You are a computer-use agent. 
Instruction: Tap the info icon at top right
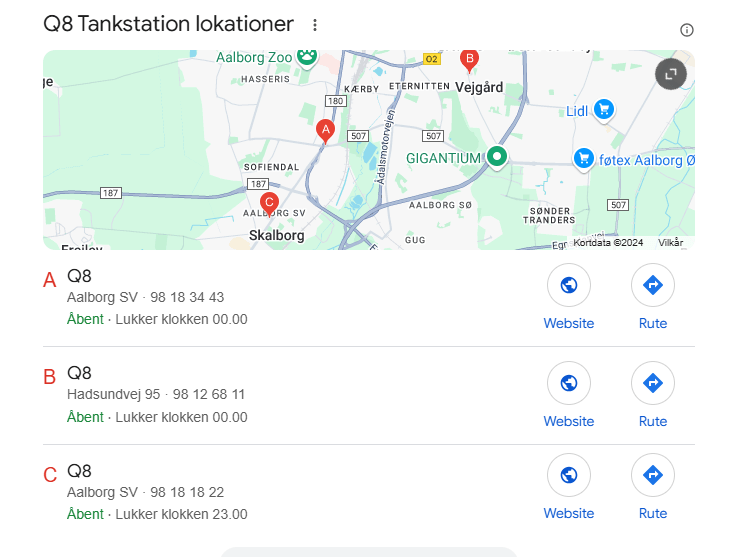[686, 30]
